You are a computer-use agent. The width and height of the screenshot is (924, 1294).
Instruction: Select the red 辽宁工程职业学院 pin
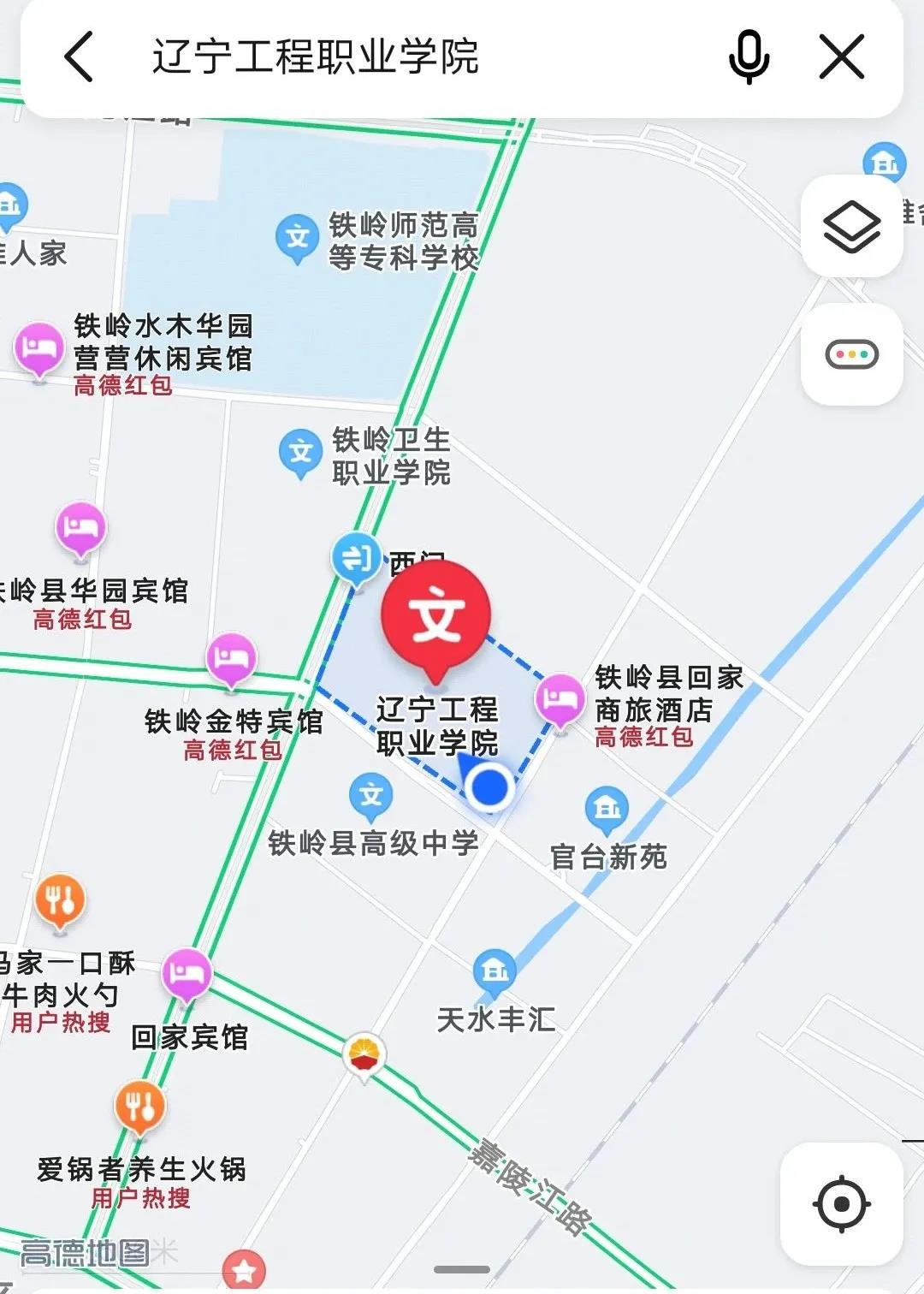coord(436,616)
